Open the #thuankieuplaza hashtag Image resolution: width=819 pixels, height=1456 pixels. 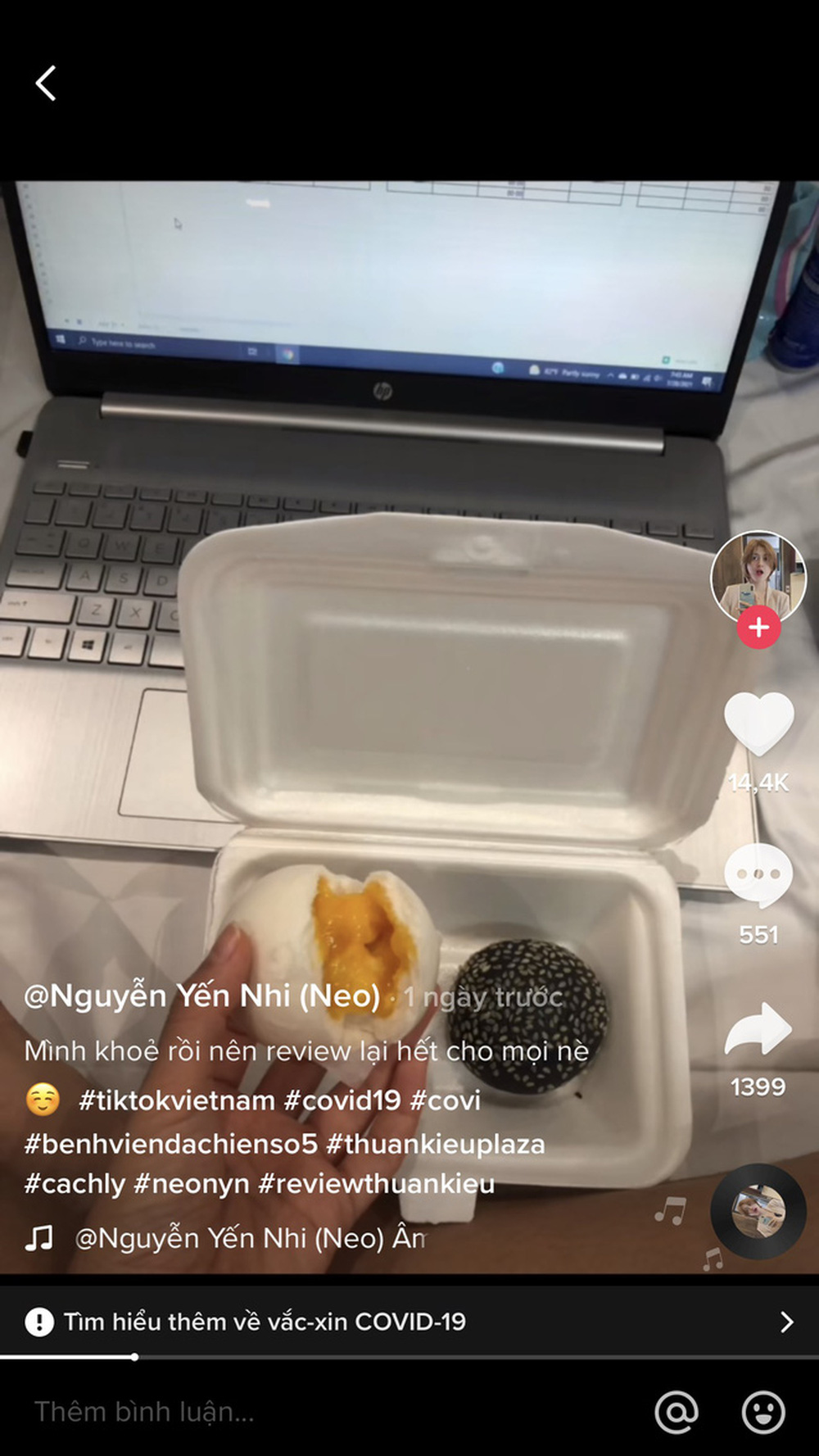pos(436,1144)
